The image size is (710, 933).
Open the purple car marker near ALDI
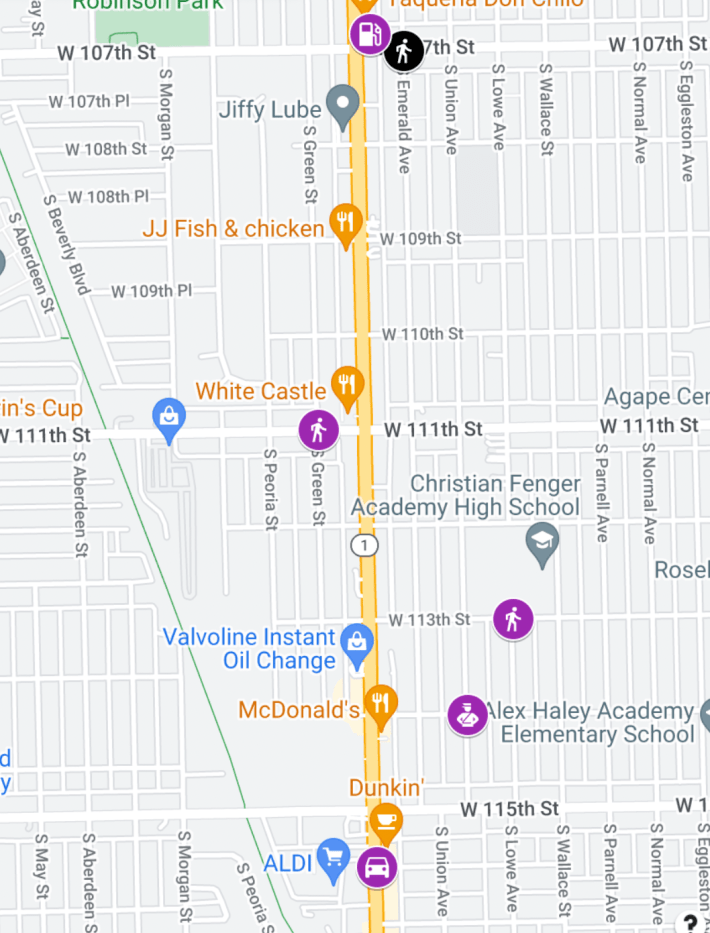[x=377, y=867]
